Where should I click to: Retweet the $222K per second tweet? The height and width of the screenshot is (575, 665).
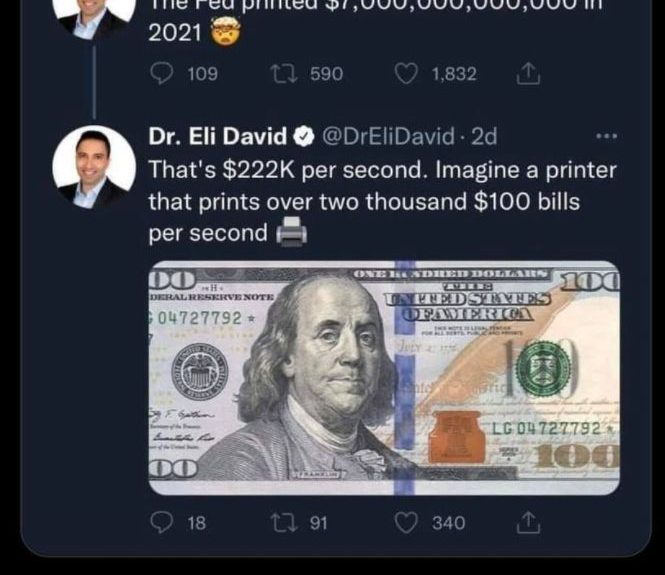(284, 521)
